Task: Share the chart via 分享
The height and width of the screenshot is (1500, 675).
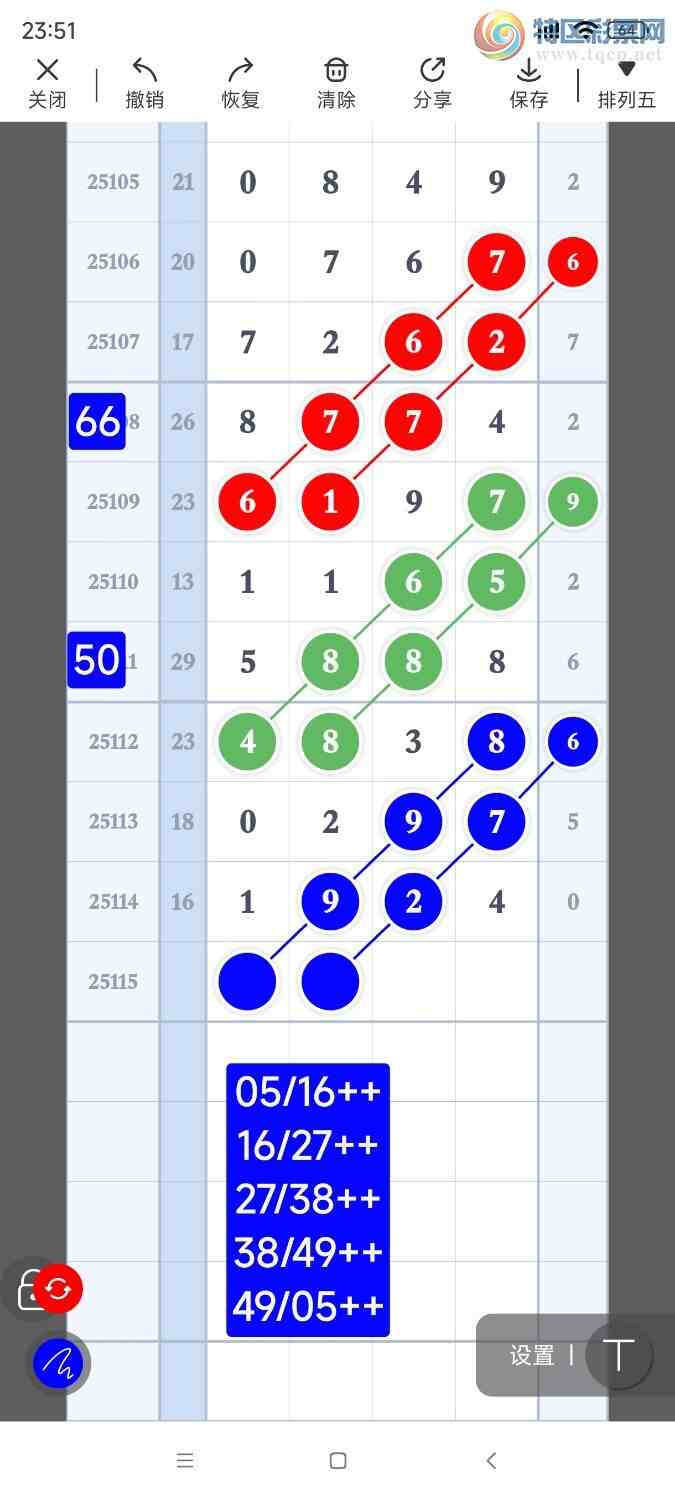Action: click(x=432, y=83)
